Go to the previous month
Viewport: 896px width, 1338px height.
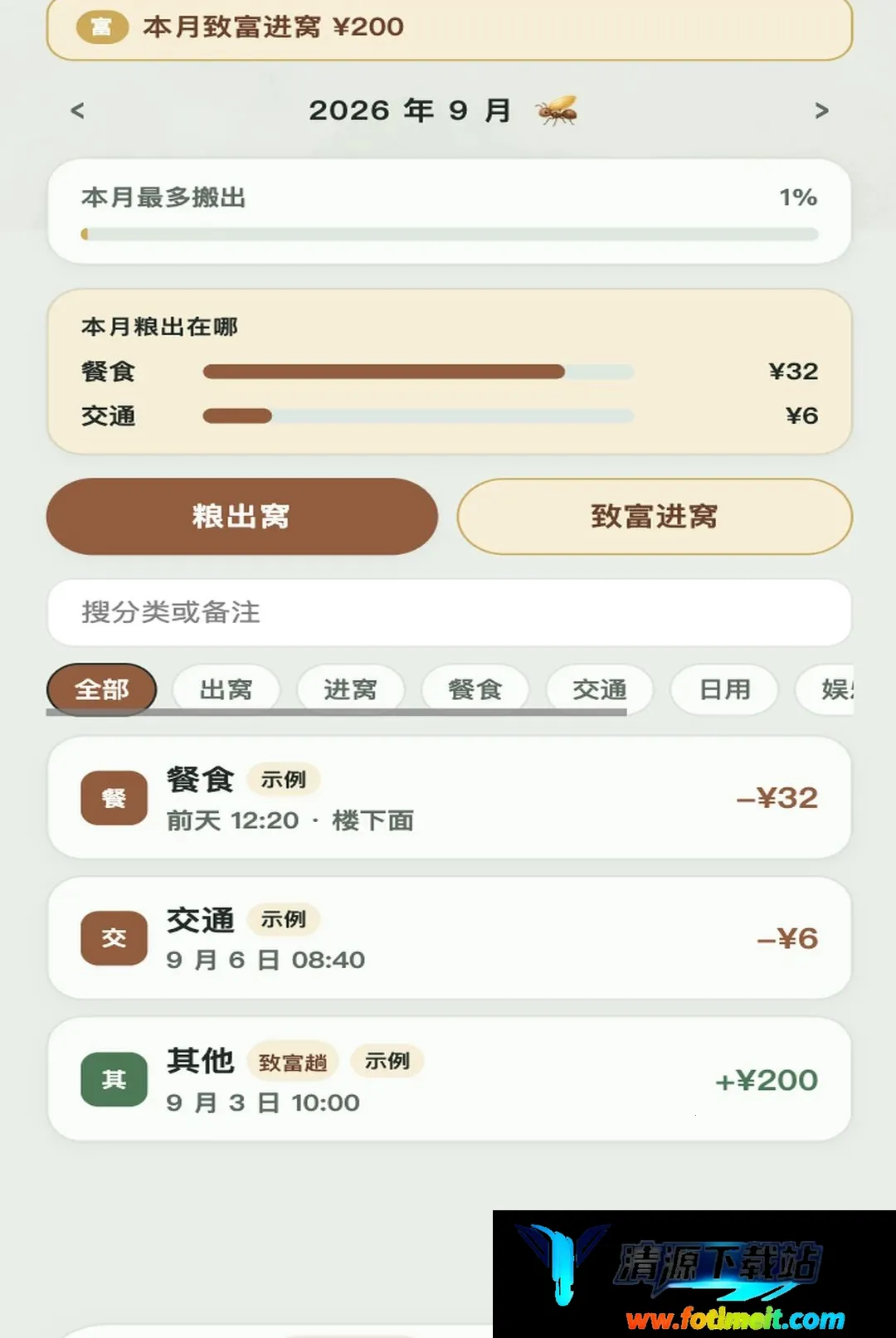[78, 110]
